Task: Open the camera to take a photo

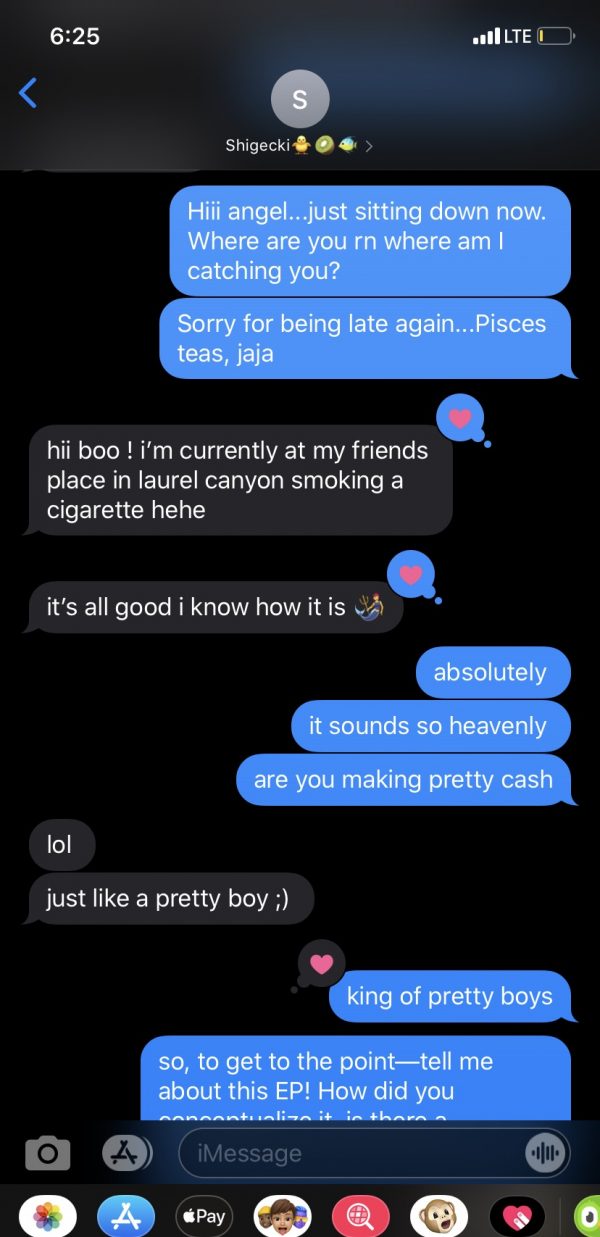Action: point(47,1153)
